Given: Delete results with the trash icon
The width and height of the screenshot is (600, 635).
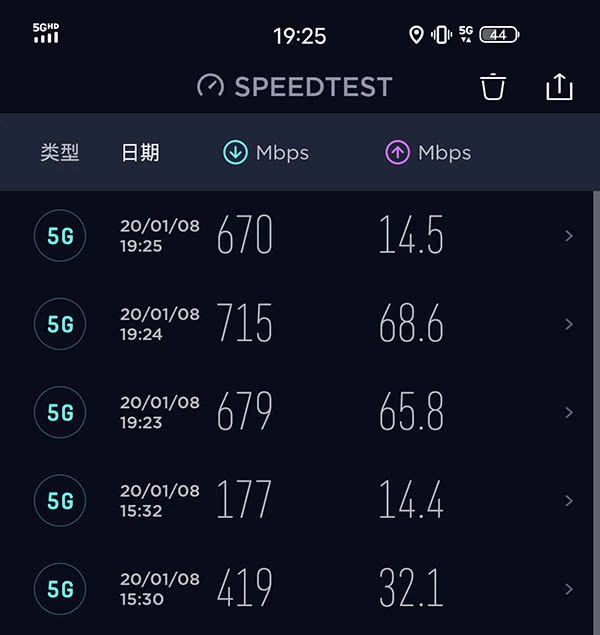Looking at the screenshot, I should tap(492, 87).
